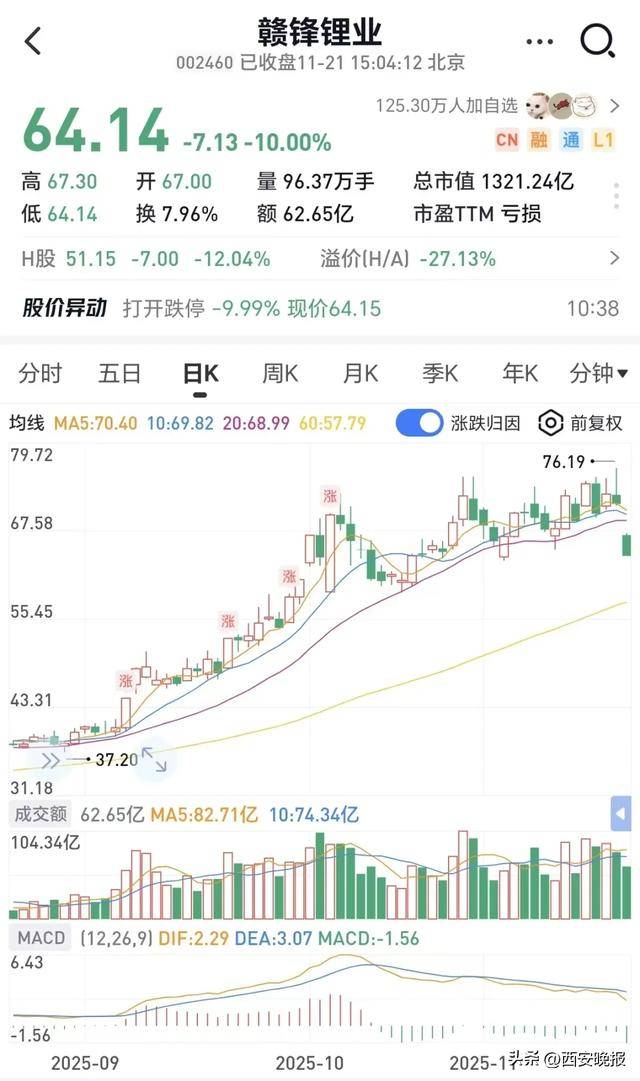This screenshot has height=1081, width=640.
Task: Open the three-dot overflow menu
Action: [x=539, y=41]
